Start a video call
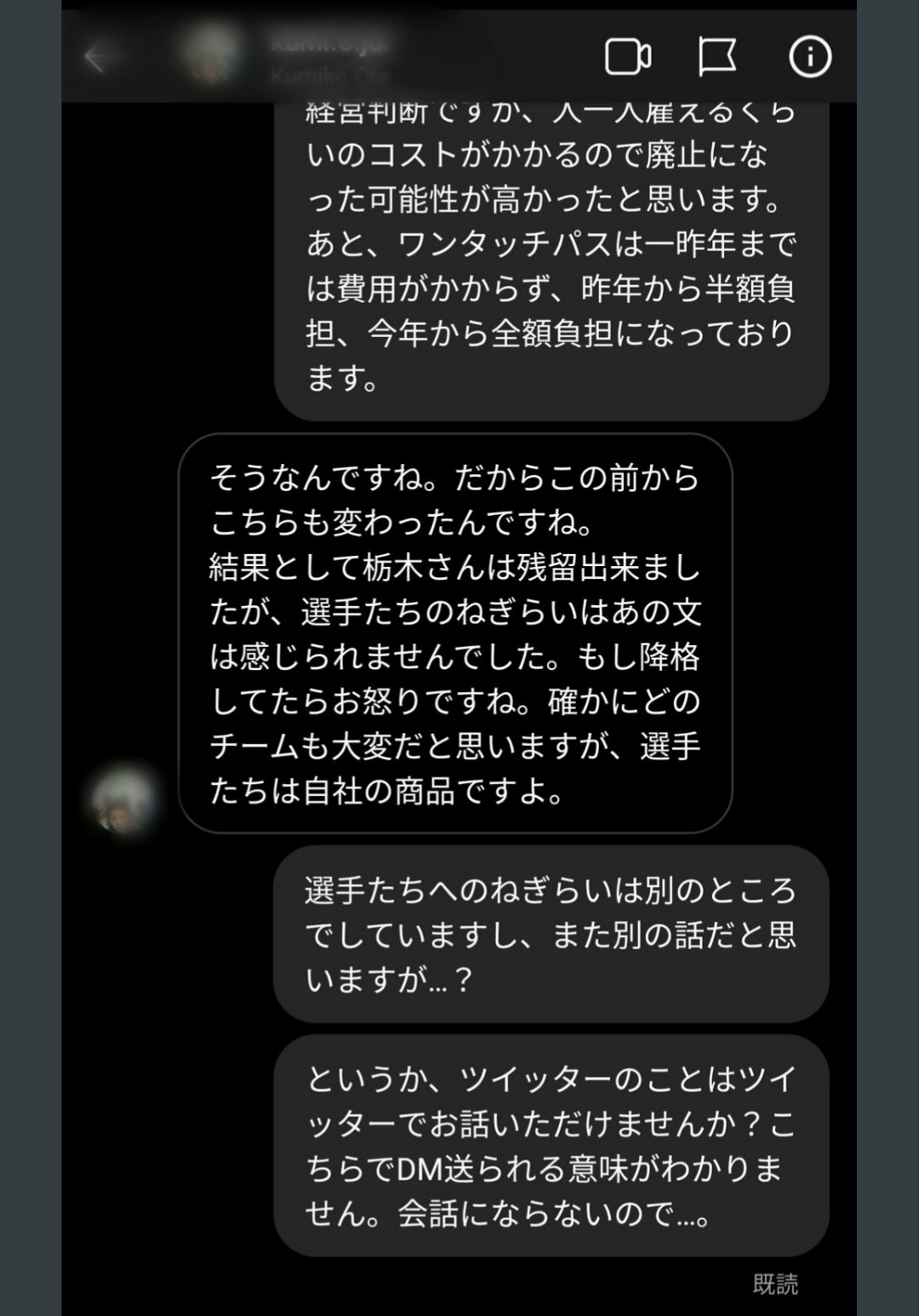This screenshot has width=919, height=1316. pyautogui.click(x=628, y=58)
